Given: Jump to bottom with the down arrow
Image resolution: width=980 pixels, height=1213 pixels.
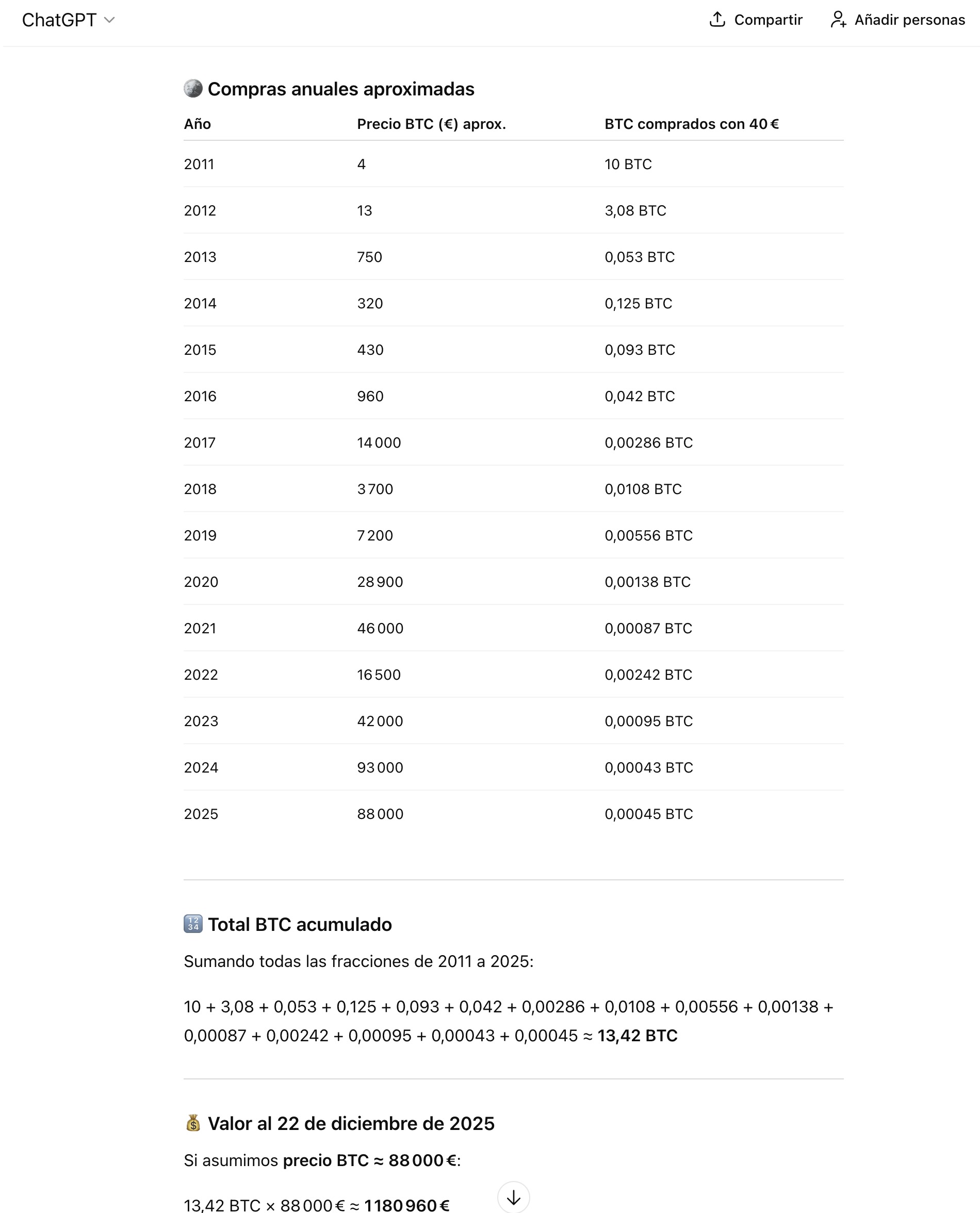Looking at the screenshot, I should 513,1197.
